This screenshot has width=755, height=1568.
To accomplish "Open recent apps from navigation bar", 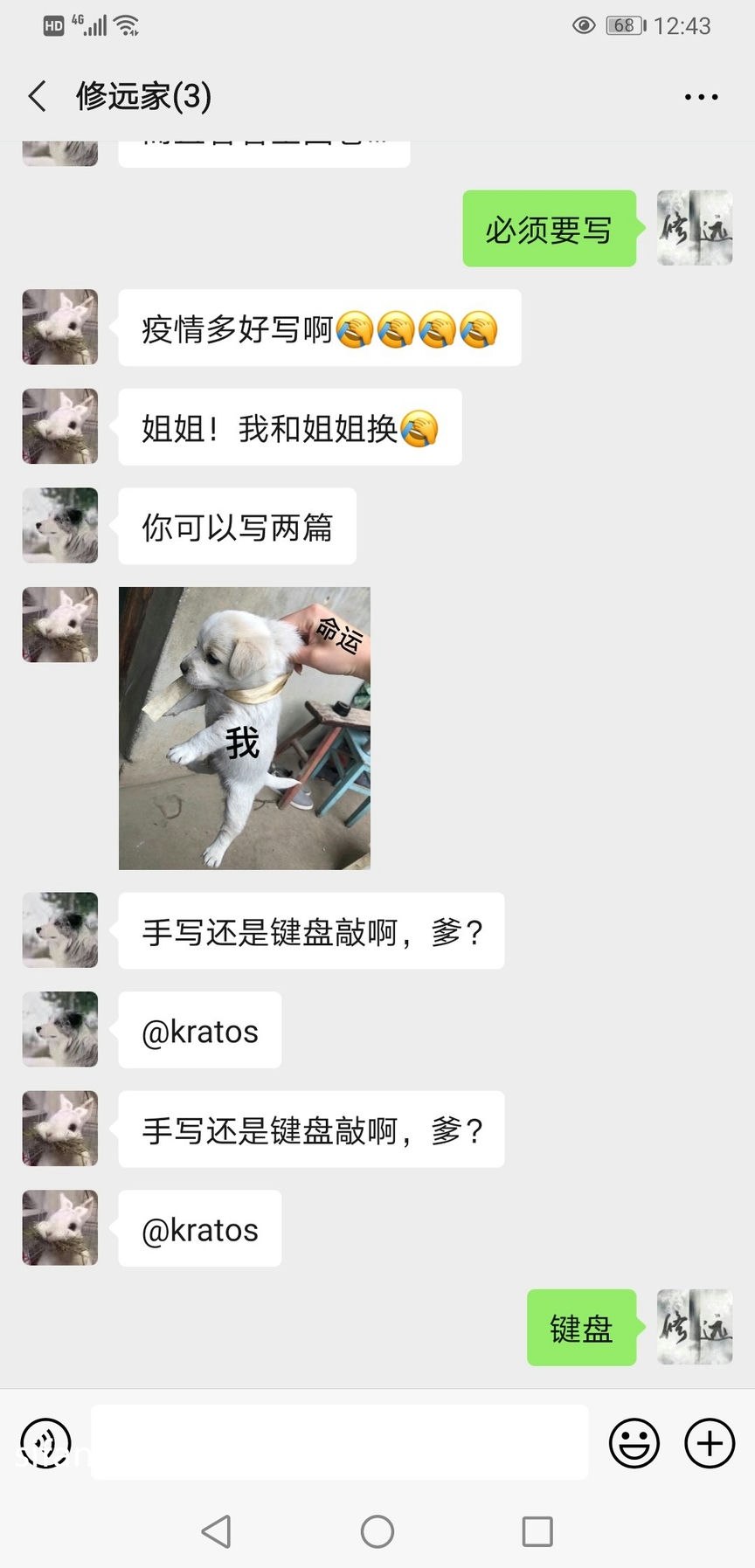I will pyautogui.click(x=537, y=1531).
